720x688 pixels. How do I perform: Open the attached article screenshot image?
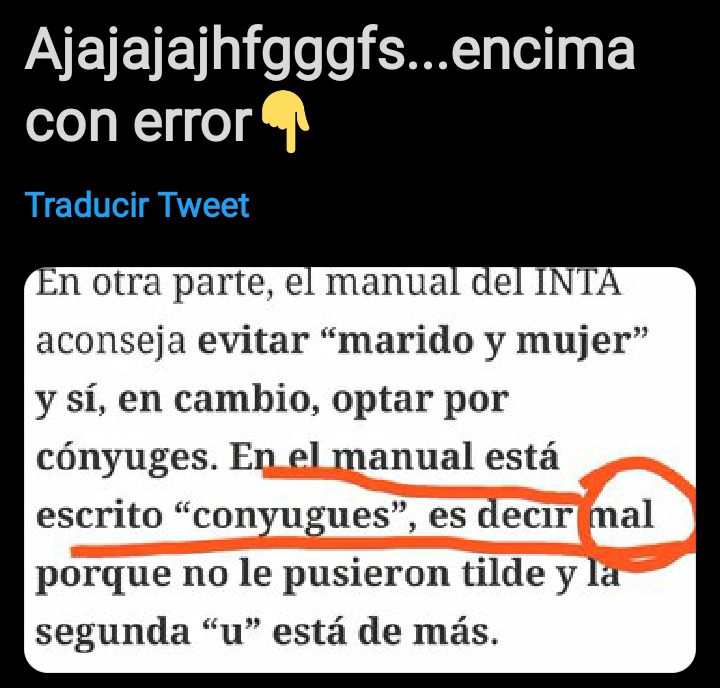pos(359,470)
